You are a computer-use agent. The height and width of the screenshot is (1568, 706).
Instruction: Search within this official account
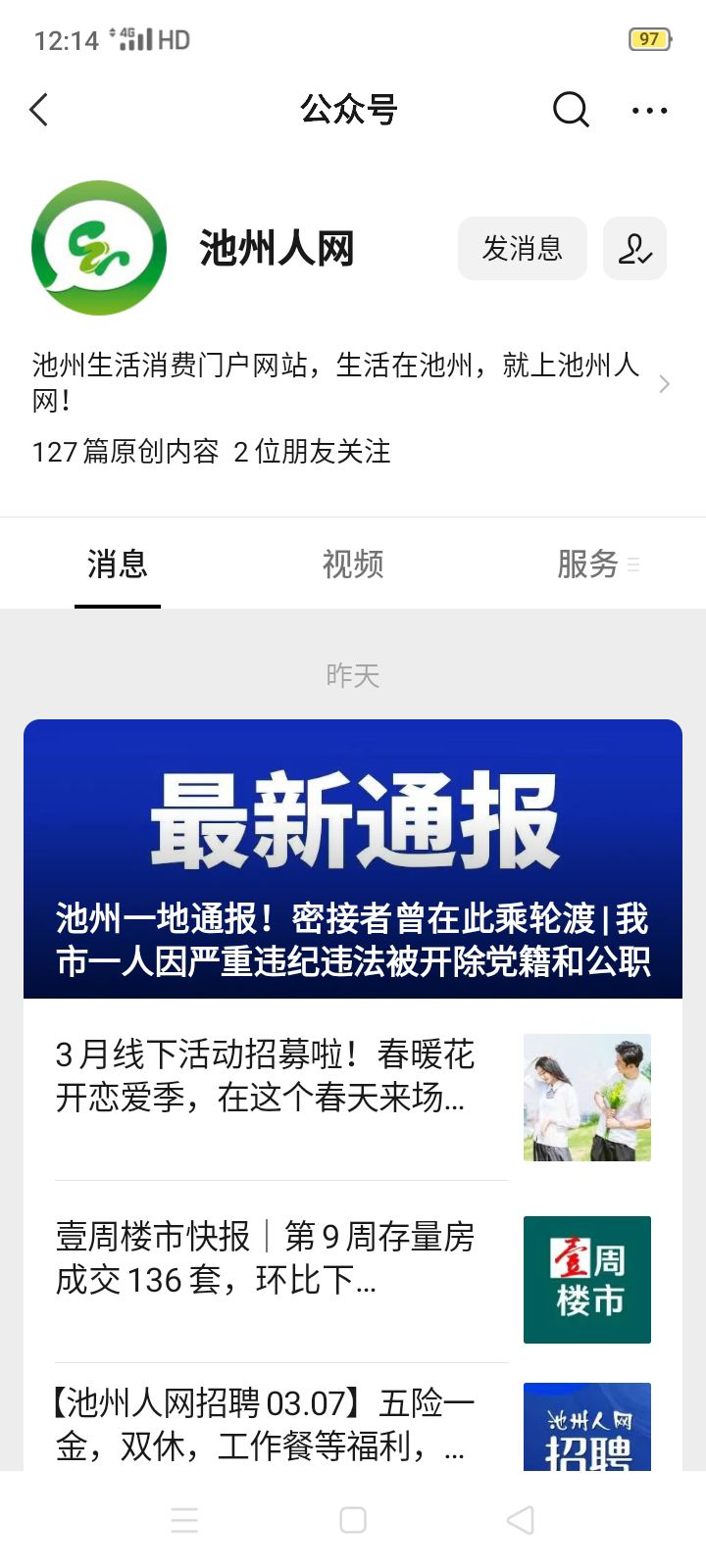(x=570, y=110)
